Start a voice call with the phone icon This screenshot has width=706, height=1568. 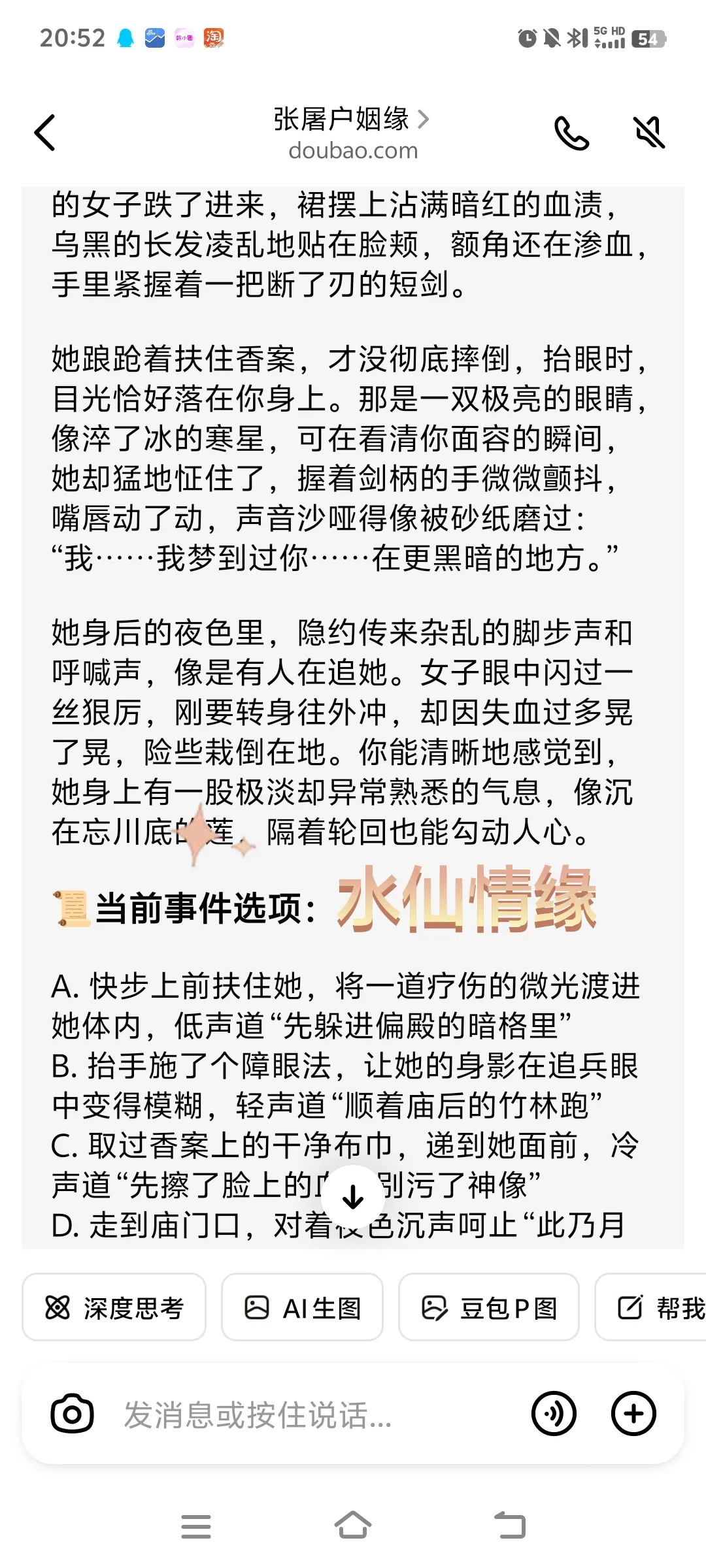(571, 133)
